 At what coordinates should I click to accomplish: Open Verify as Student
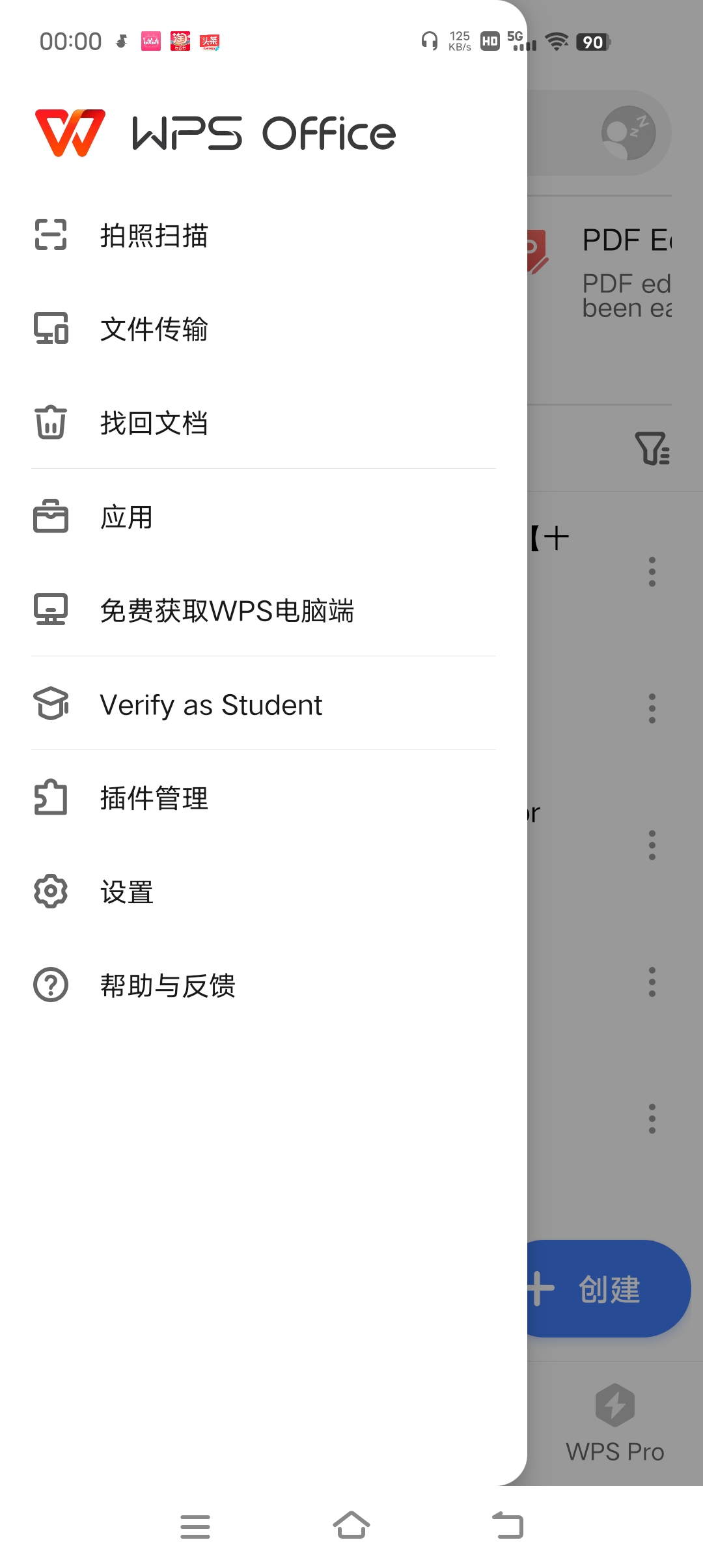(211, 705)
